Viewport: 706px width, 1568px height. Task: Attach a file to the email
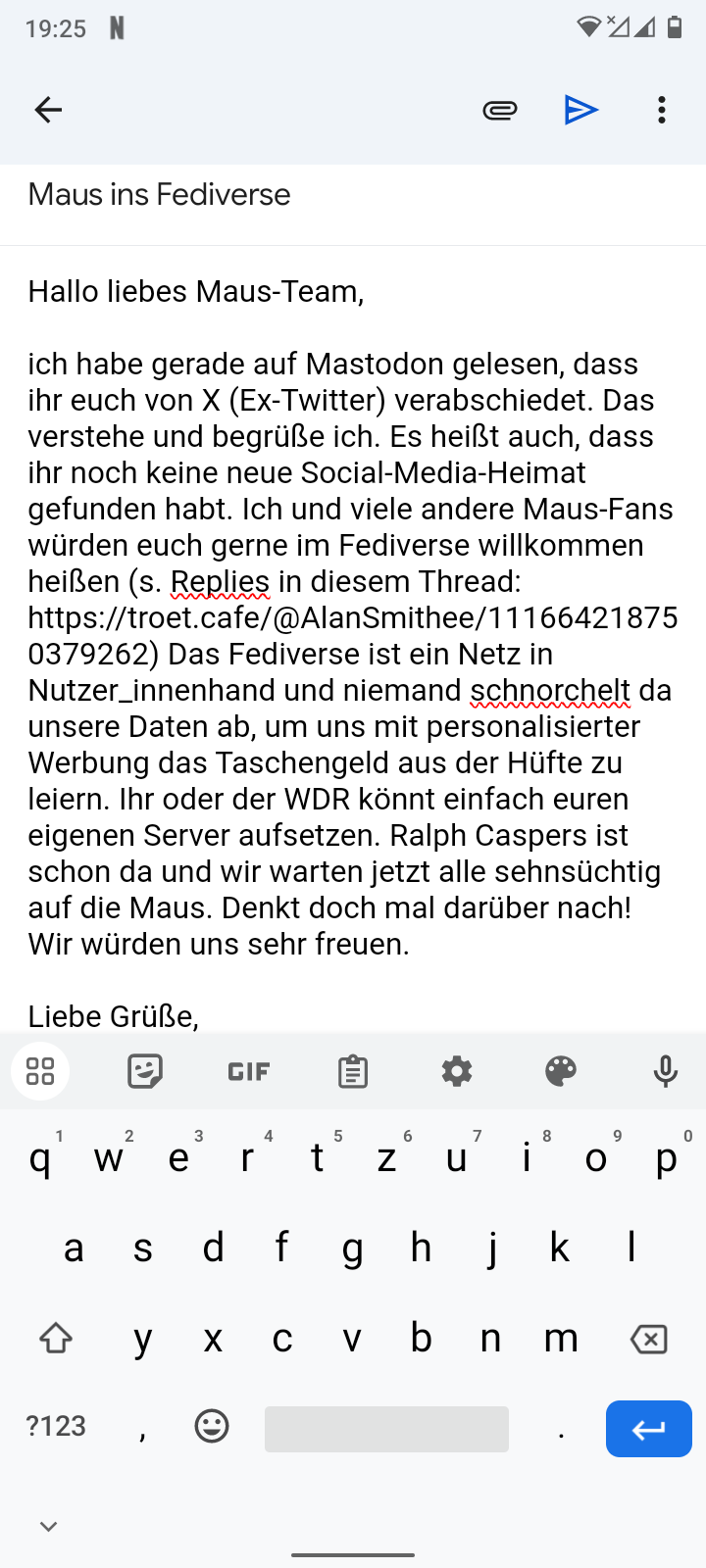(x=499, y=110)
